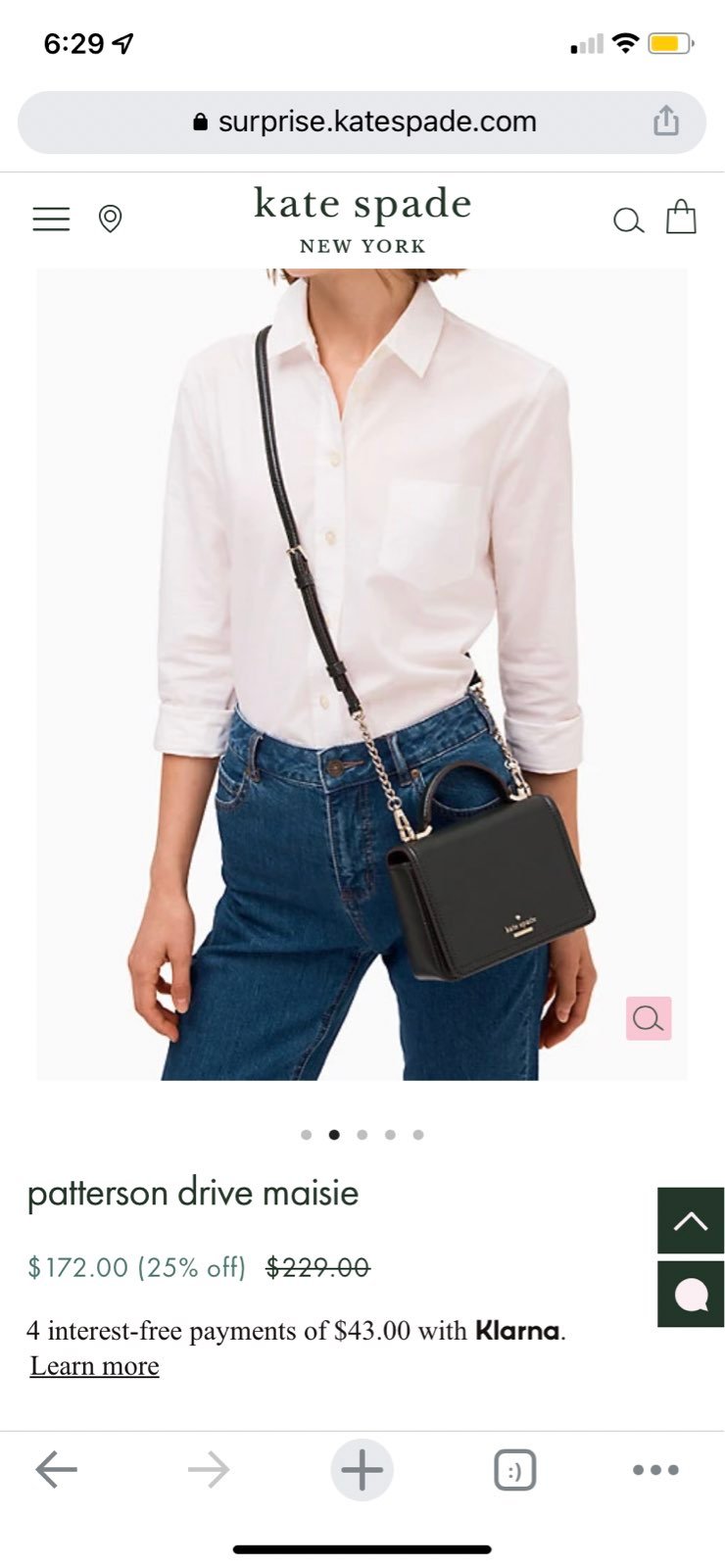Open the hamburger menu

(51, 219)
